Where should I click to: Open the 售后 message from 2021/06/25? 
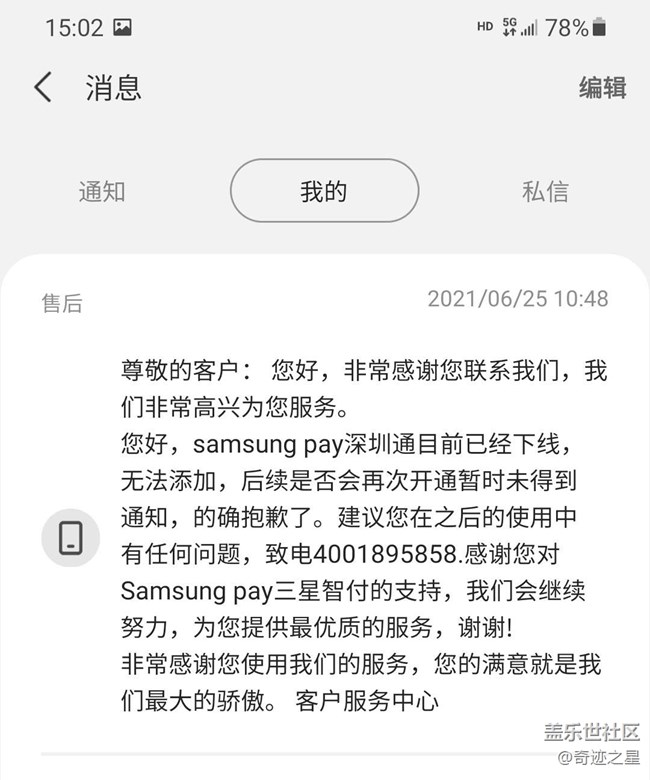click(360, 530)
